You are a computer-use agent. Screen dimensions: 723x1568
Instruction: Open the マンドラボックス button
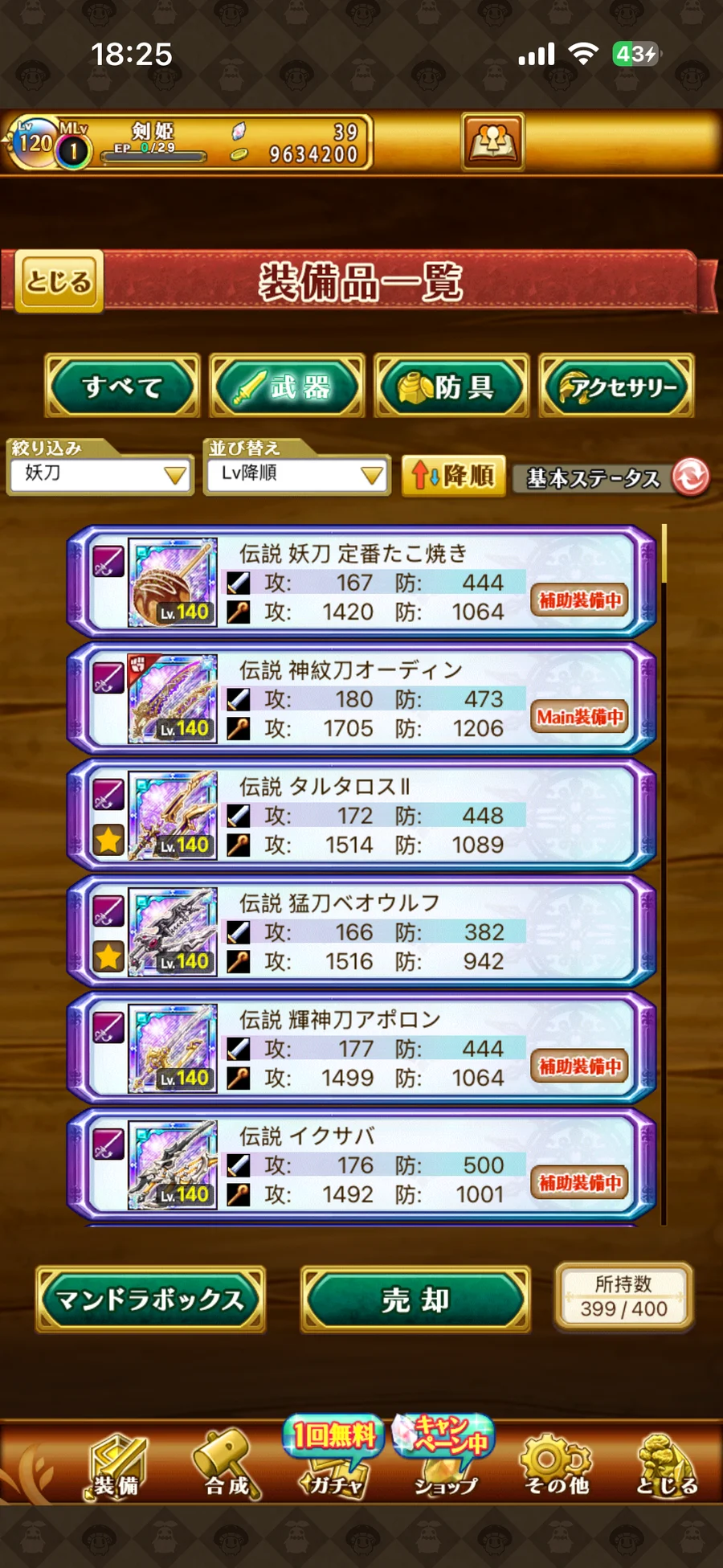coord(151,1300)
